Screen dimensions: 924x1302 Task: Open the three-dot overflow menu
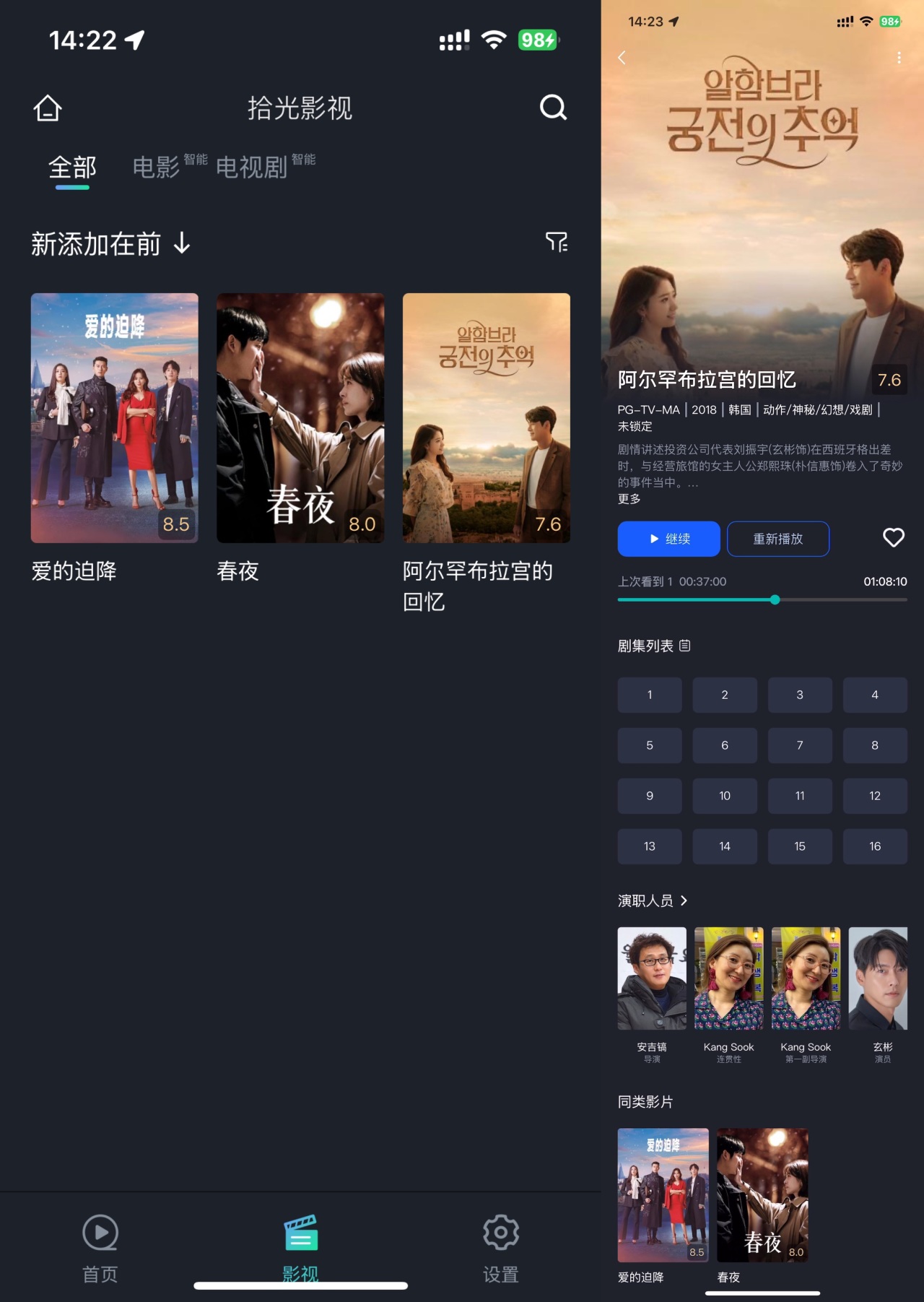[x=899, y=58]
